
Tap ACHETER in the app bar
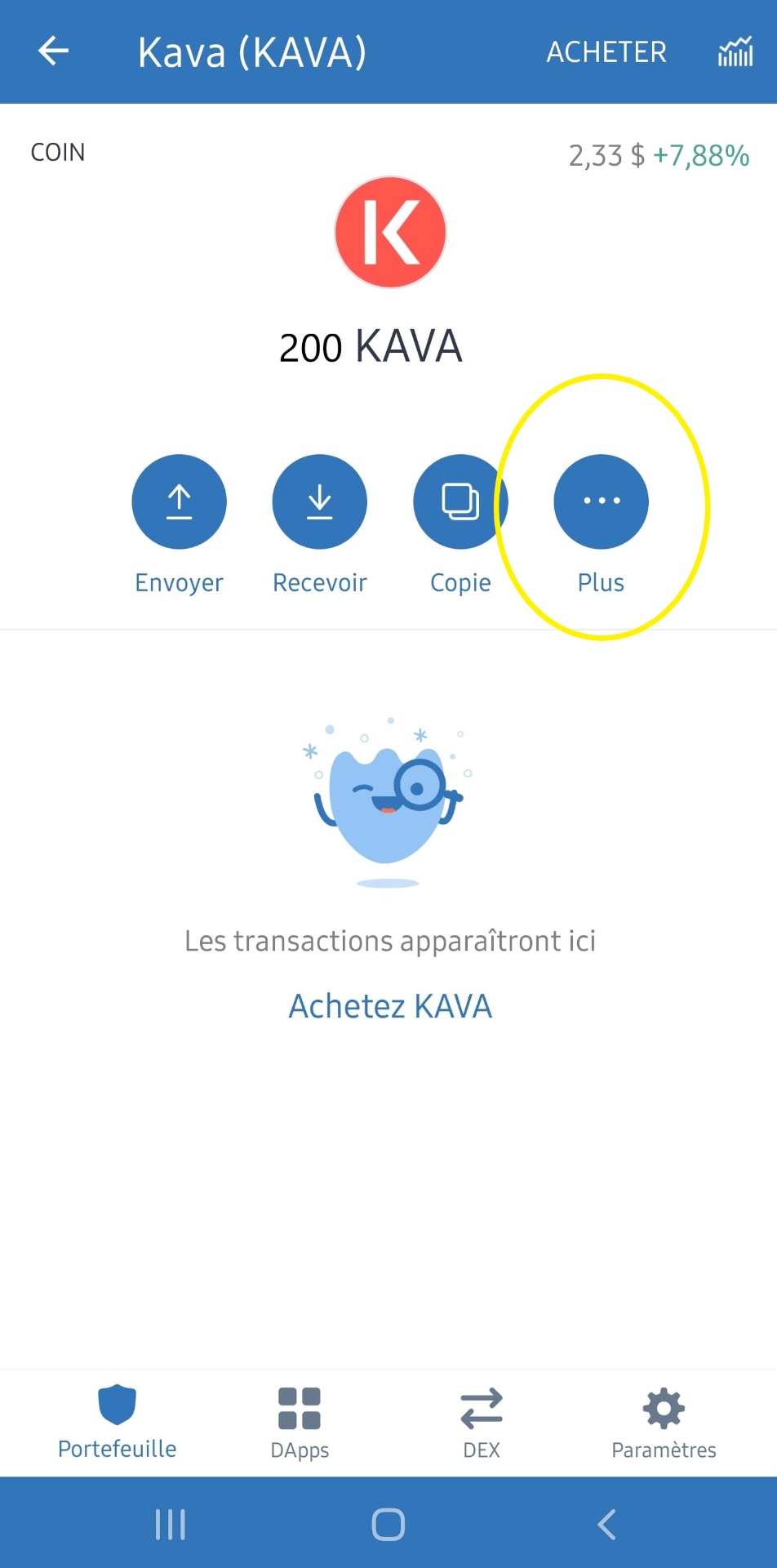pos(606,52)
